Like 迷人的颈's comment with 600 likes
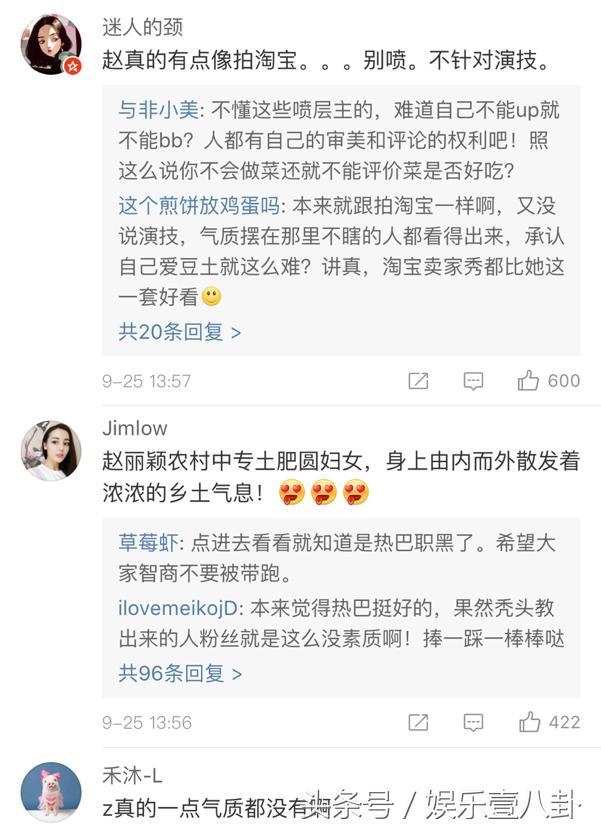Image resolution: width=601 pixels, height=832 pixels. [x=529, y=381]
